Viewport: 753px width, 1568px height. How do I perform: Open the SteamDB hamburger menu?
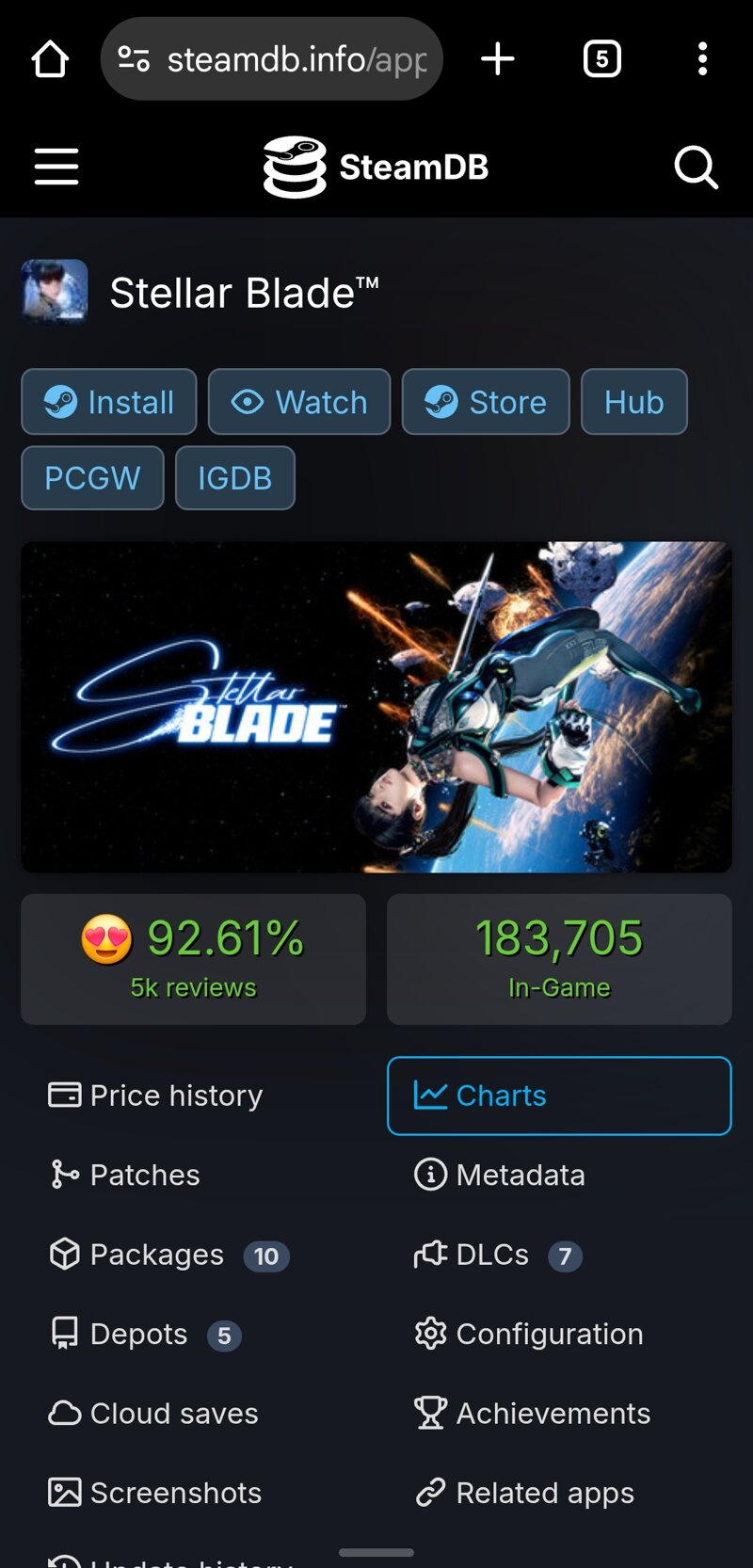tap(56, 167)
